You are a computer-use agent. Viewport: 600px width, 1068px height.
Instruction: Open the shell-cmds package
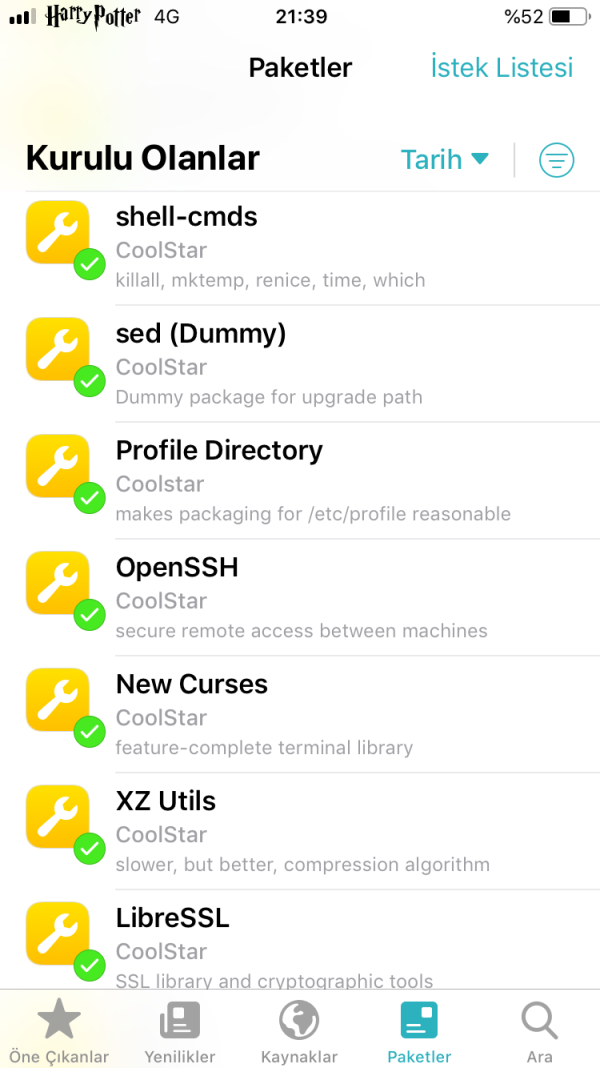300,247
